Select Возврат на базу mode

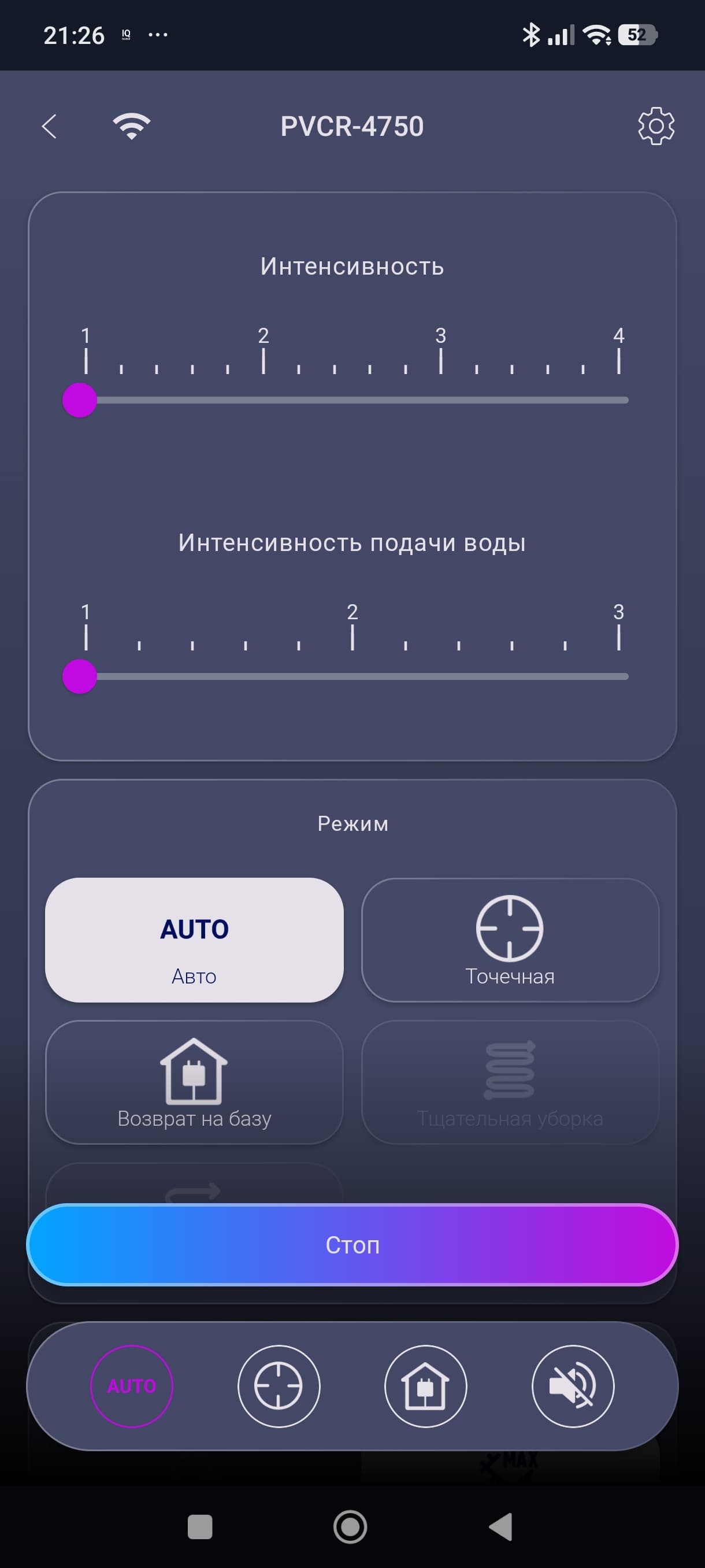point(194,1082)
